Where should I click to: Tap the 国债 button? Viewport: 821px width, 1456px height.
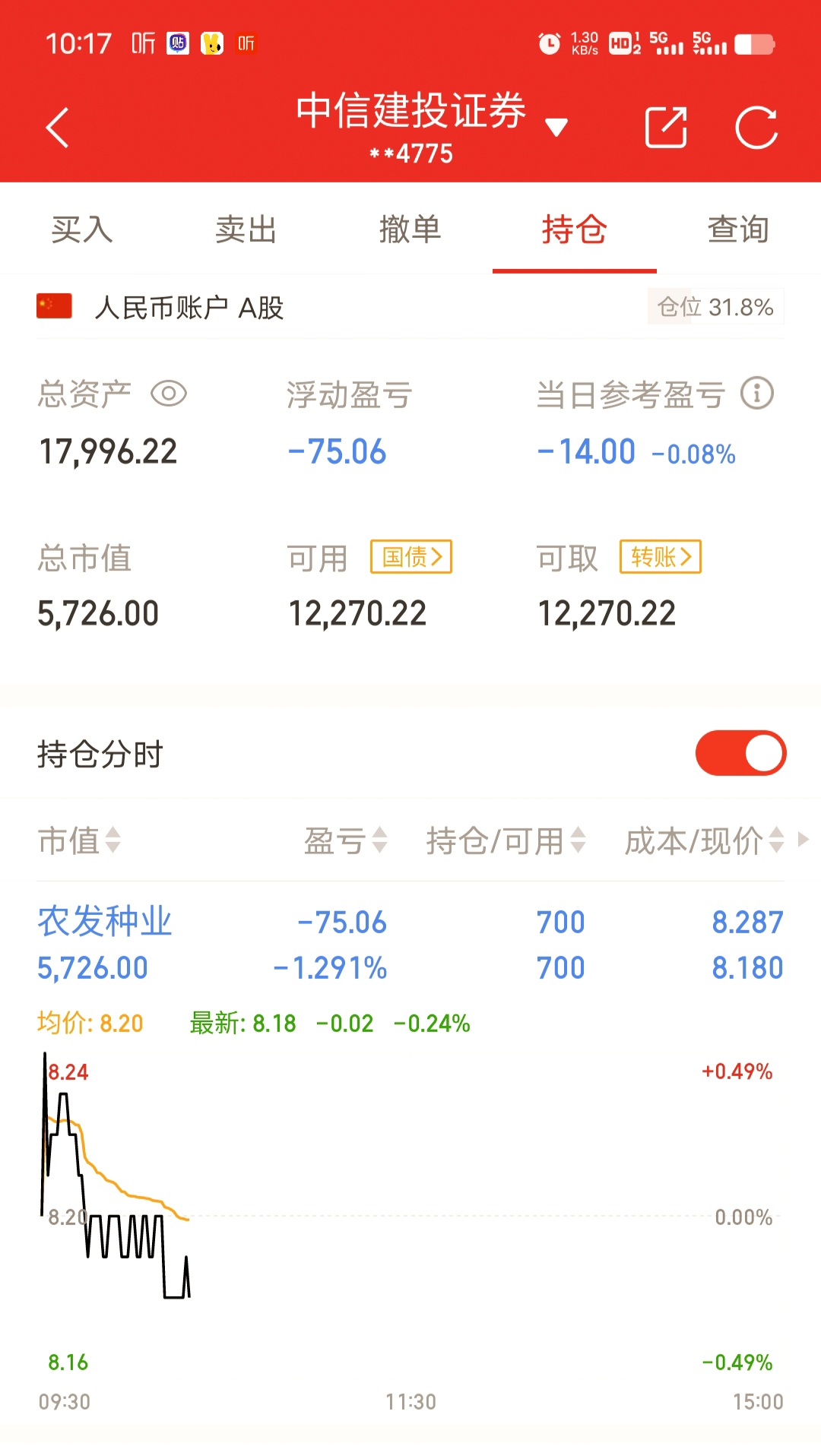click(x=411, y=557)
